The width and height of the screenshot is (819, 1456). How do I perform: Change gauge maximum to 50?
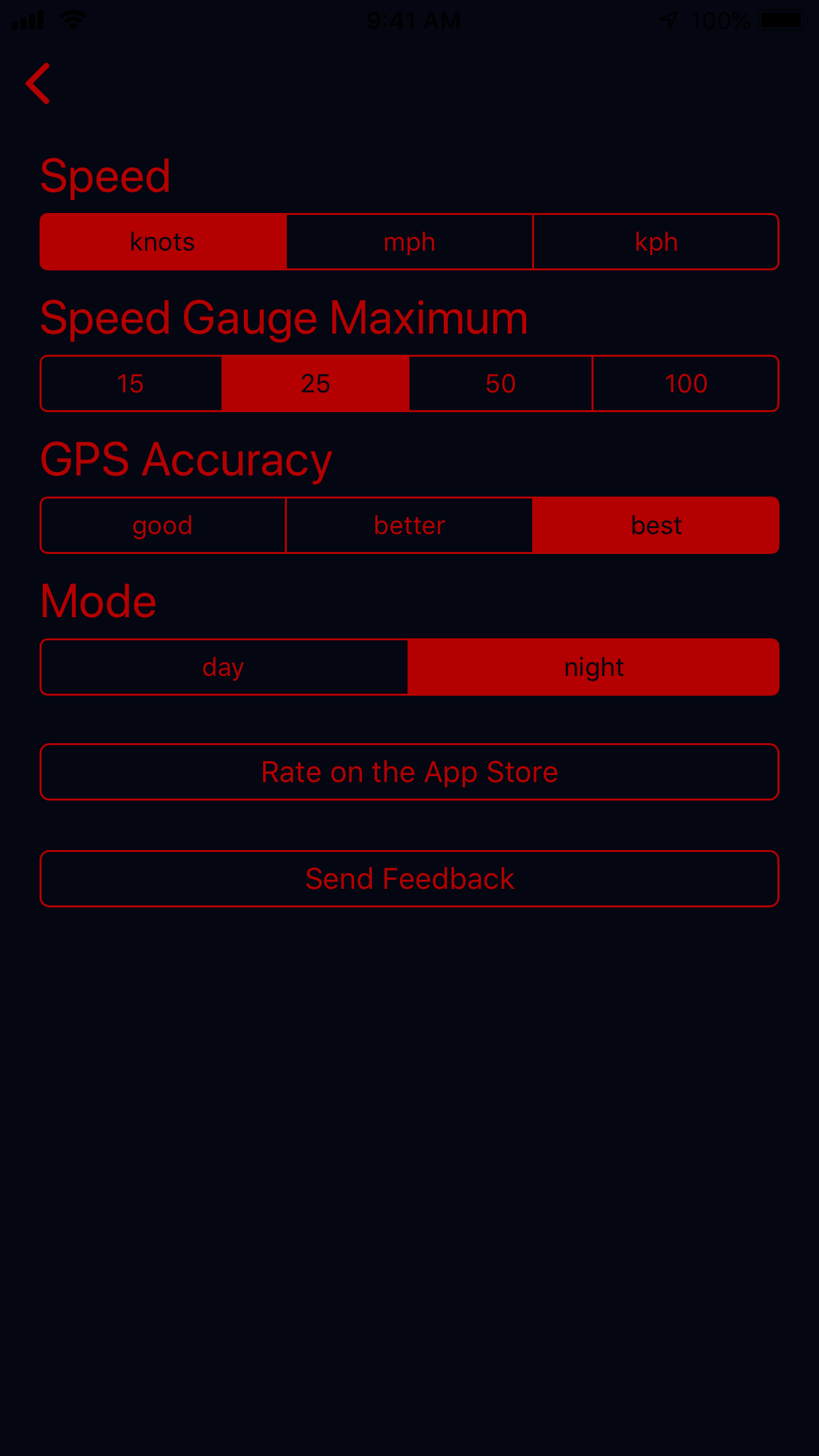pos(500,383)
